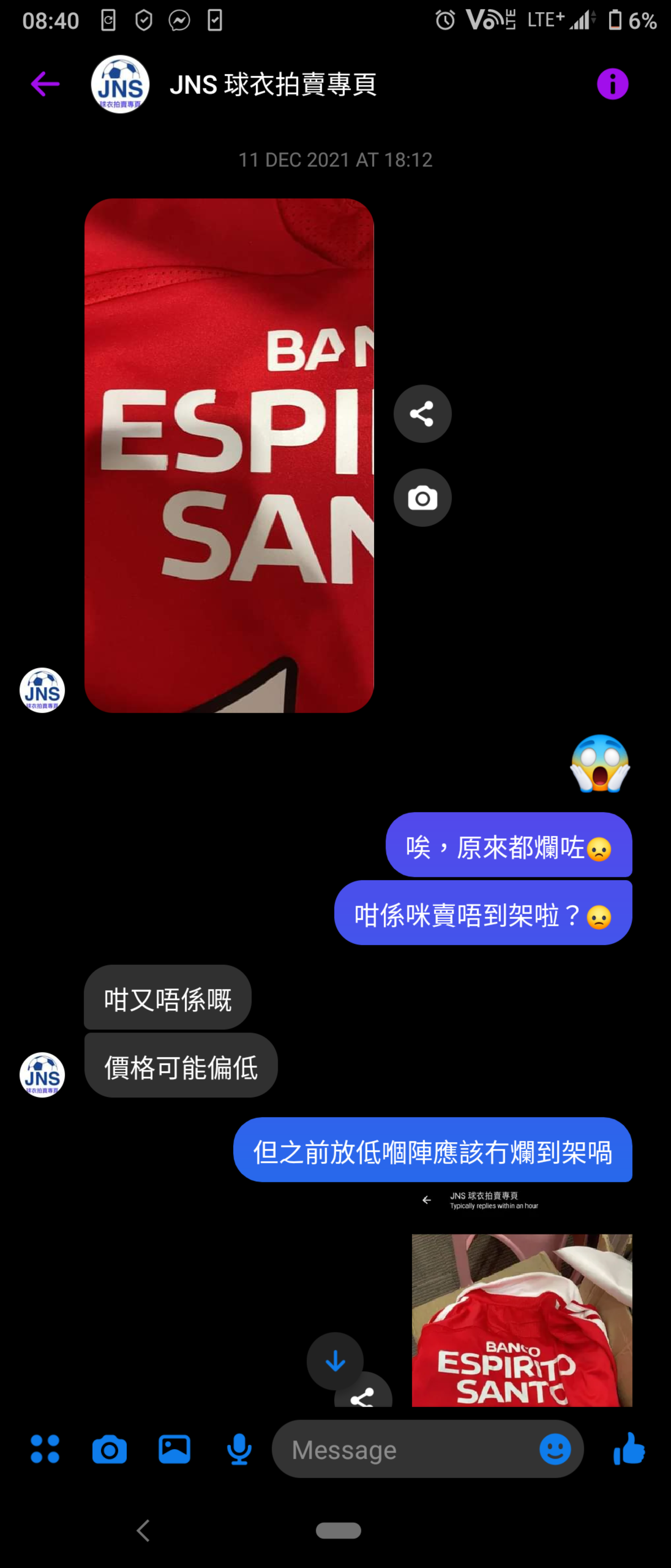
Task: Tap the system back navigation button
Action: 144,1530
